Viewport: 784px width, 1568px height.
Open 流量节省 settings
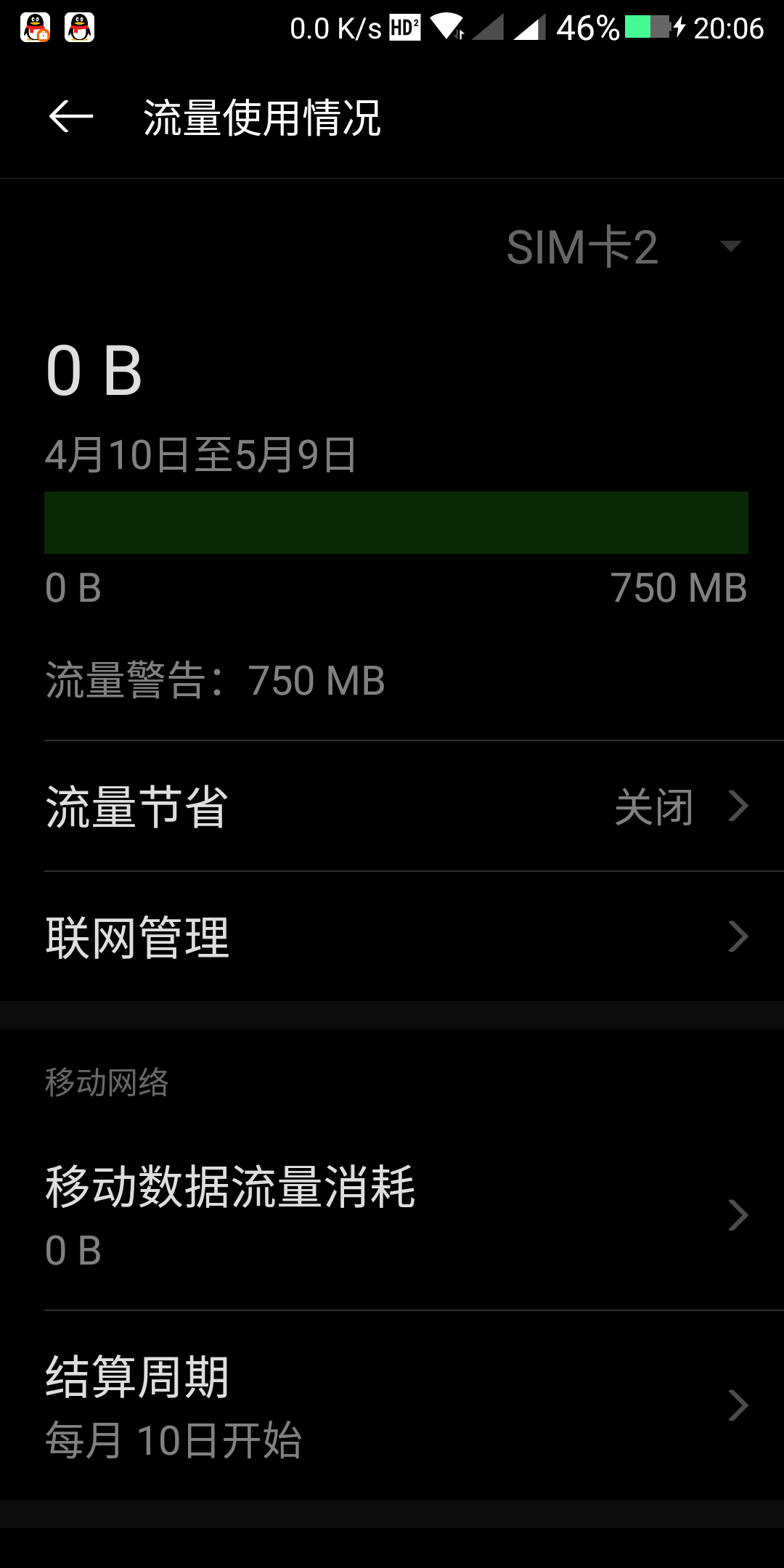point(392,806)
